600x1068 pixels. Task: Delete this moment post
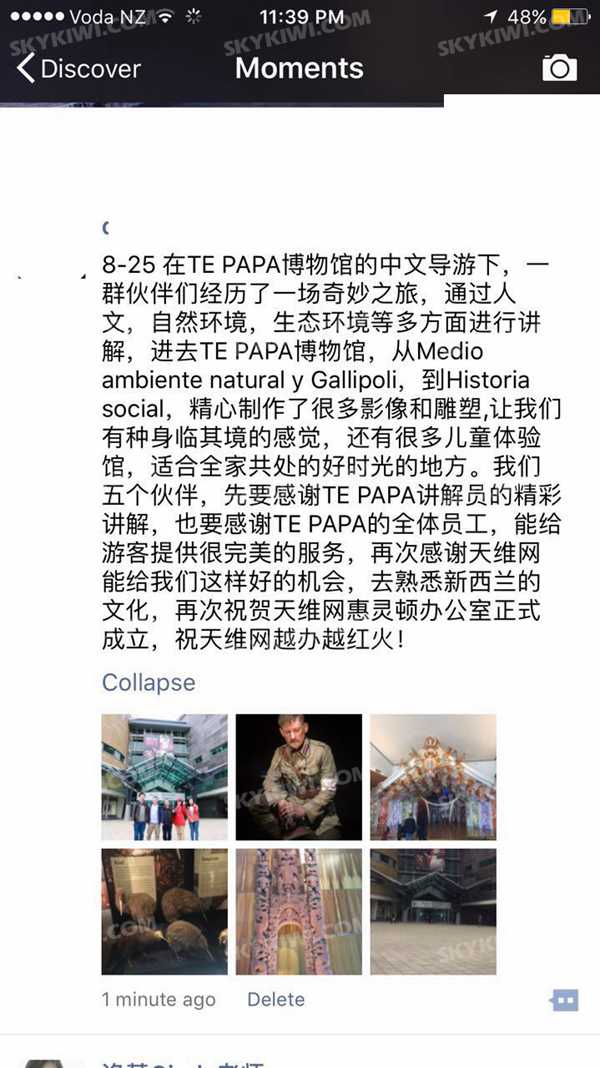[276, 999]
